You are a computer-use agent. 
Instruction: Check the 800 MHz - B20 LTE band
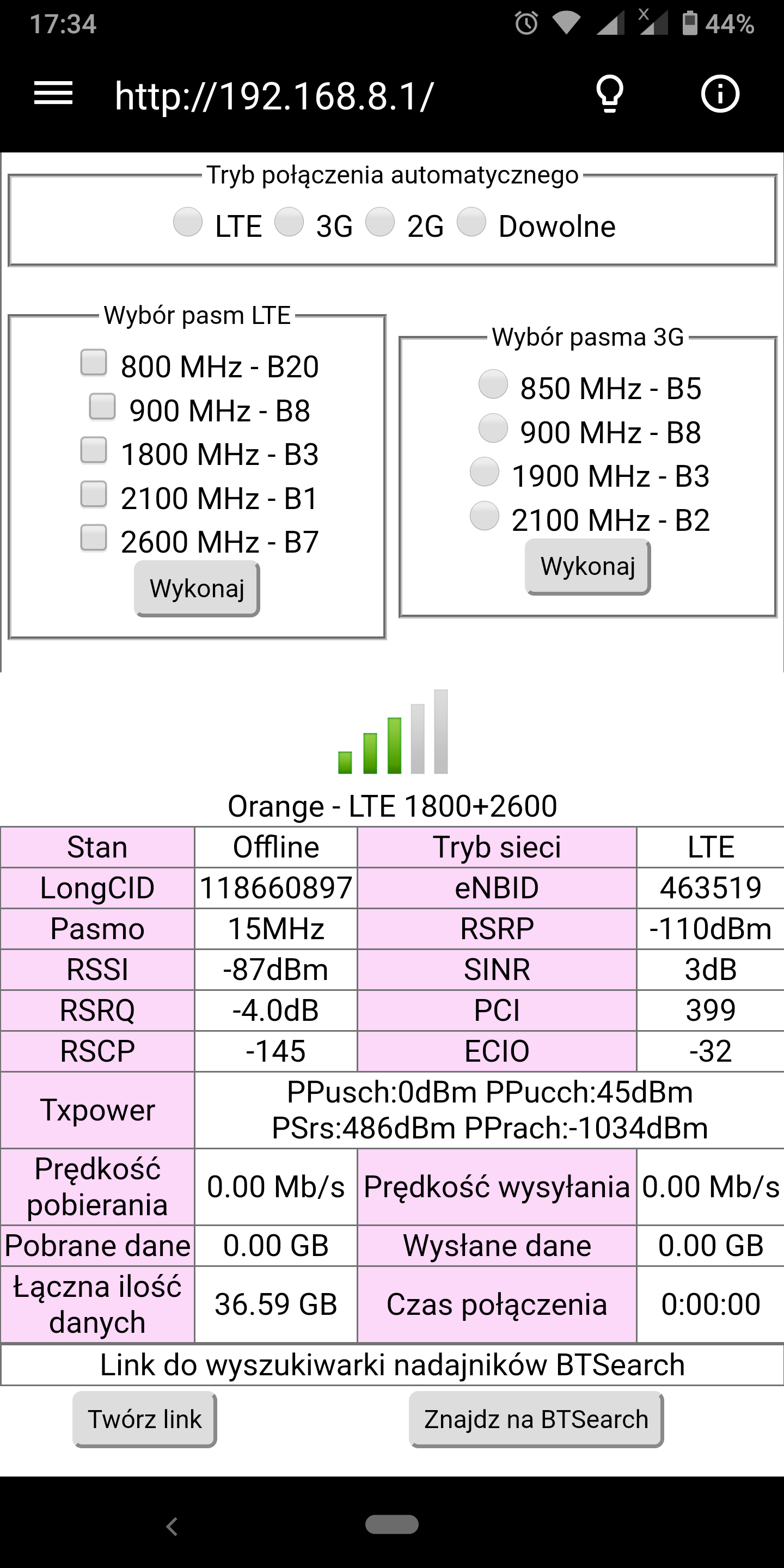click(x=94, y=362)
